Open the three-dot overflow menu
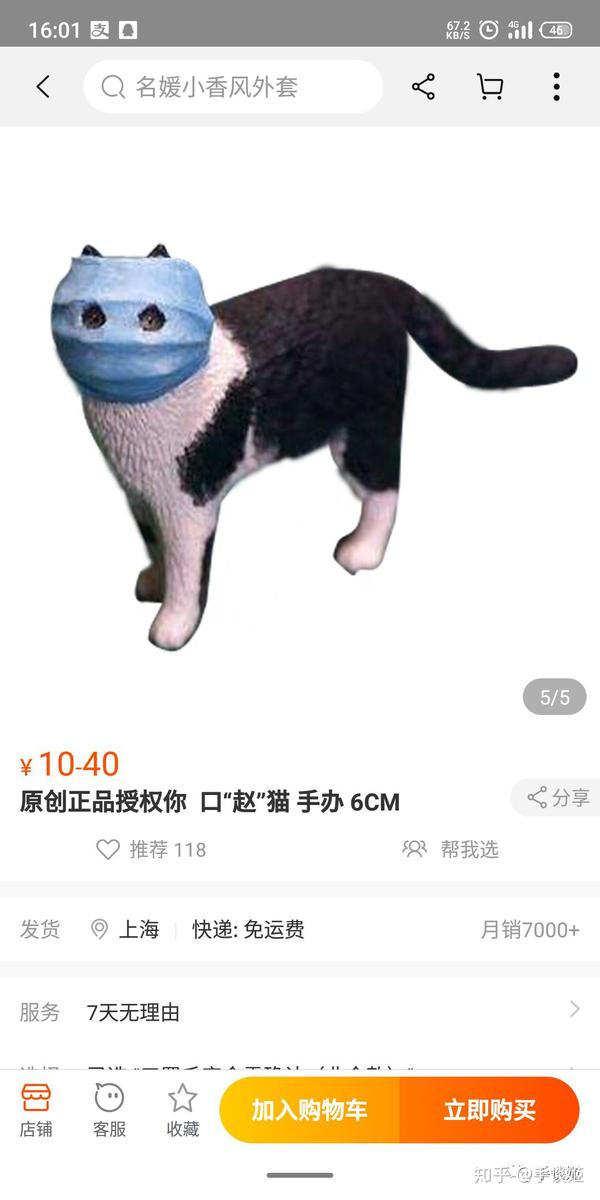Screen dimensions: 600x1200 click(x=556, y=87)
